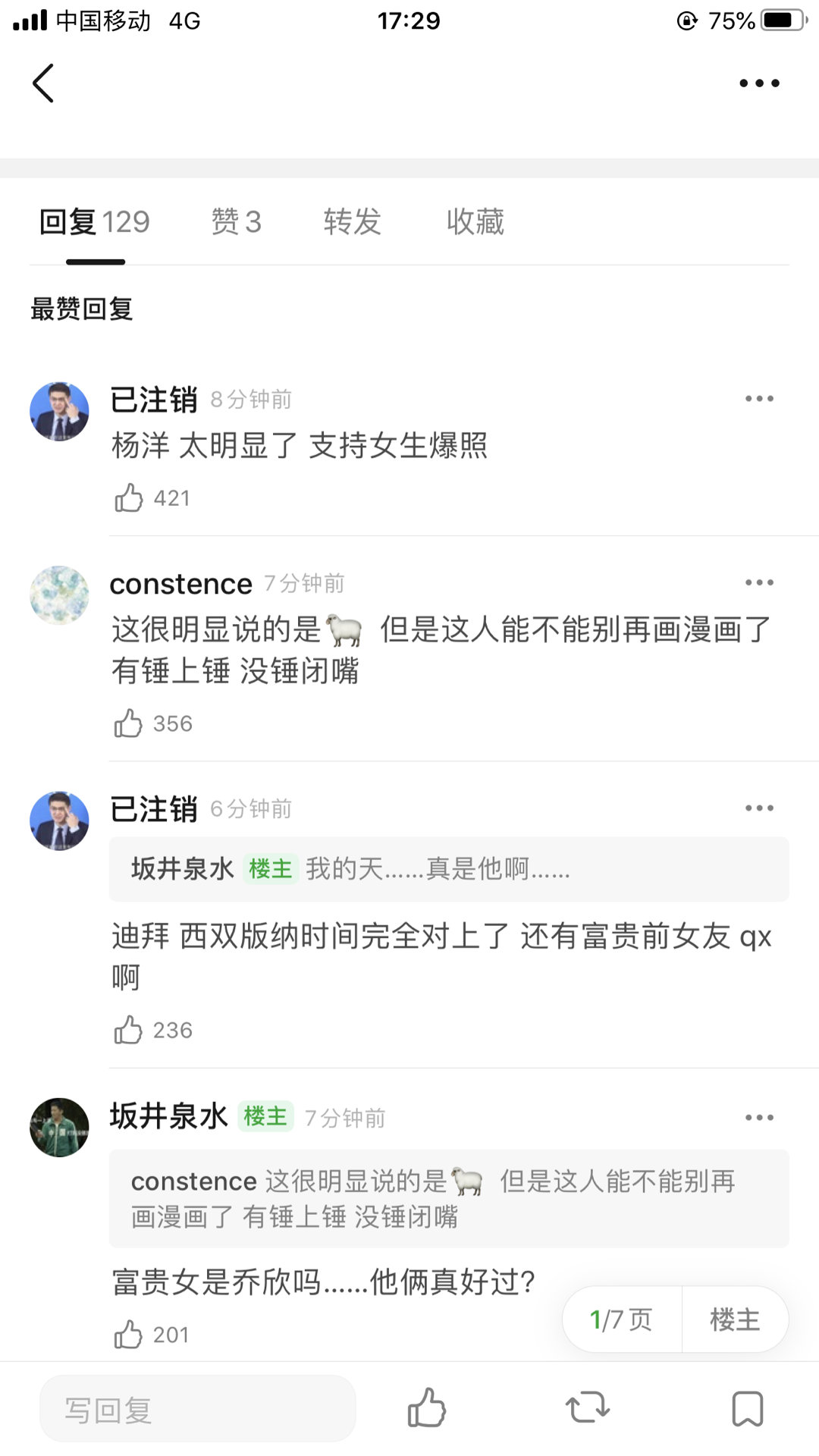Open the repost icon in the bottom bar

pyautogui.click(x=589, y=1409)
